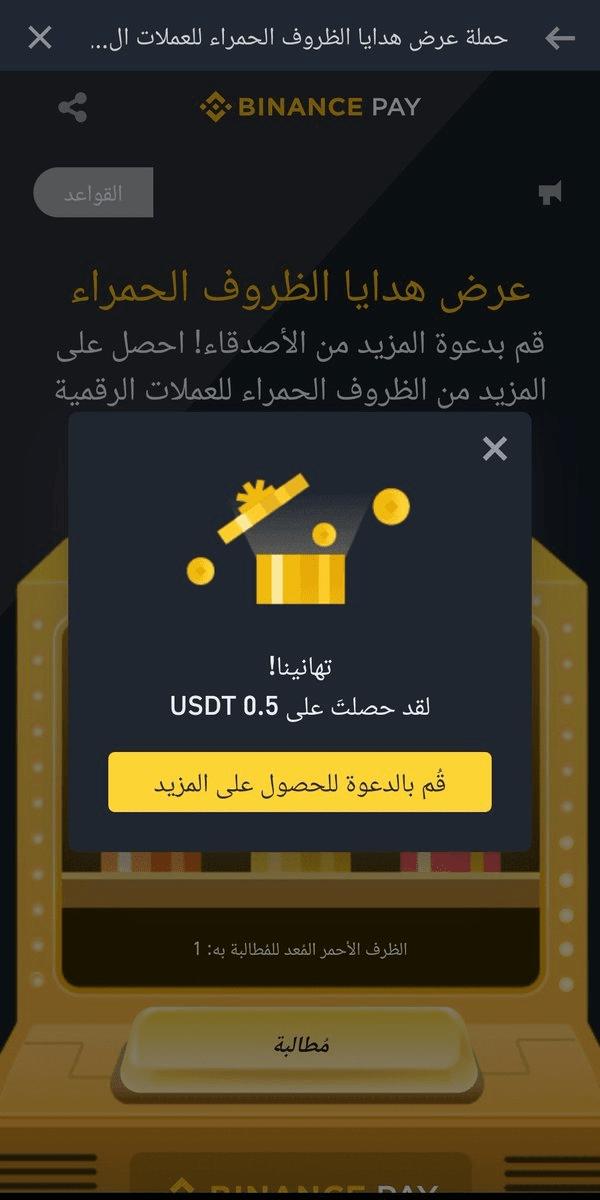The image size is (600, 1200).
Task: Open the rules (القواعد) button
Action: (x=93, y=193)
